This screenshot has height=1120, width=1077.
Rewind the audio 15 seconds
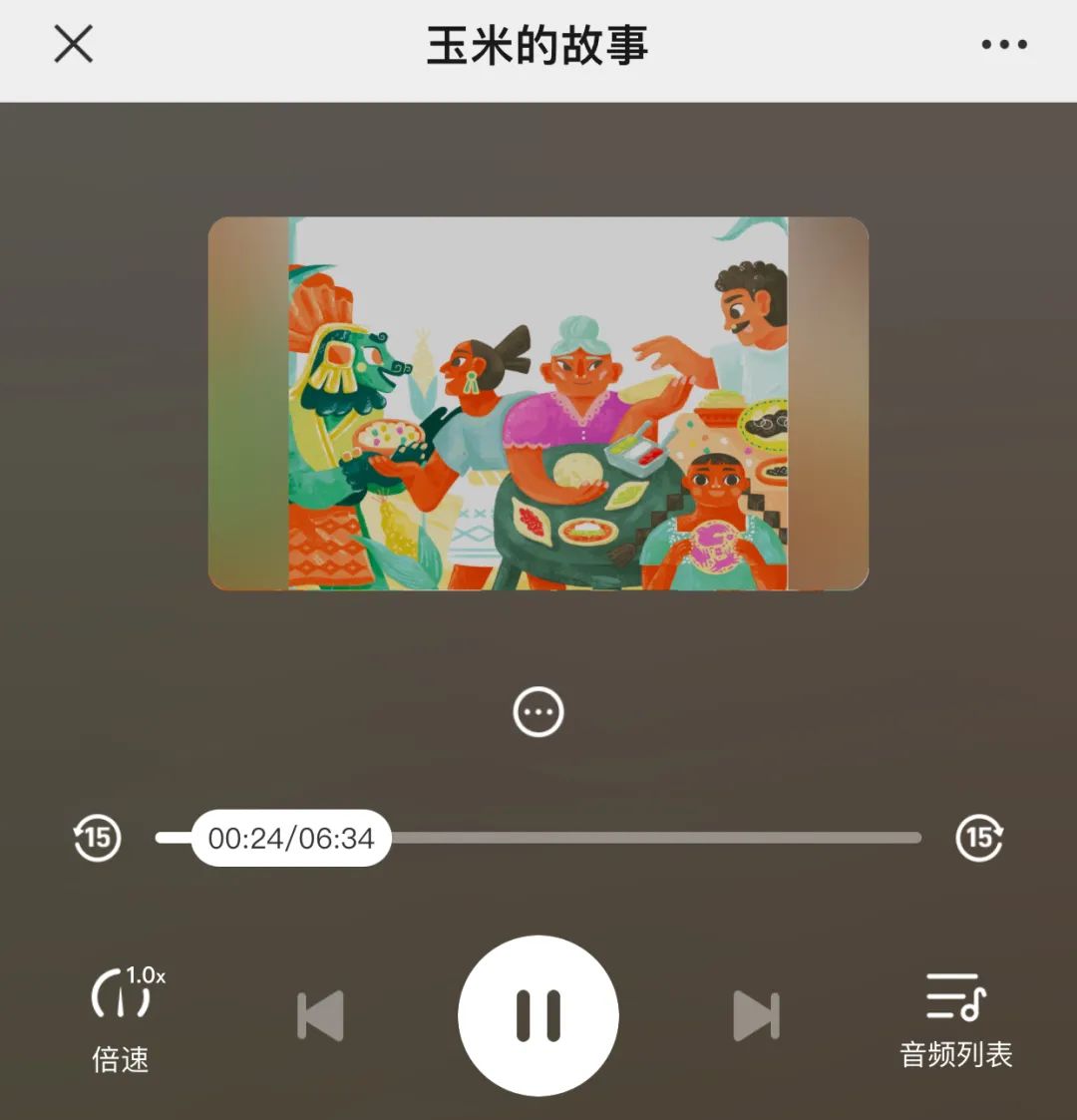[x=97, y=838]
